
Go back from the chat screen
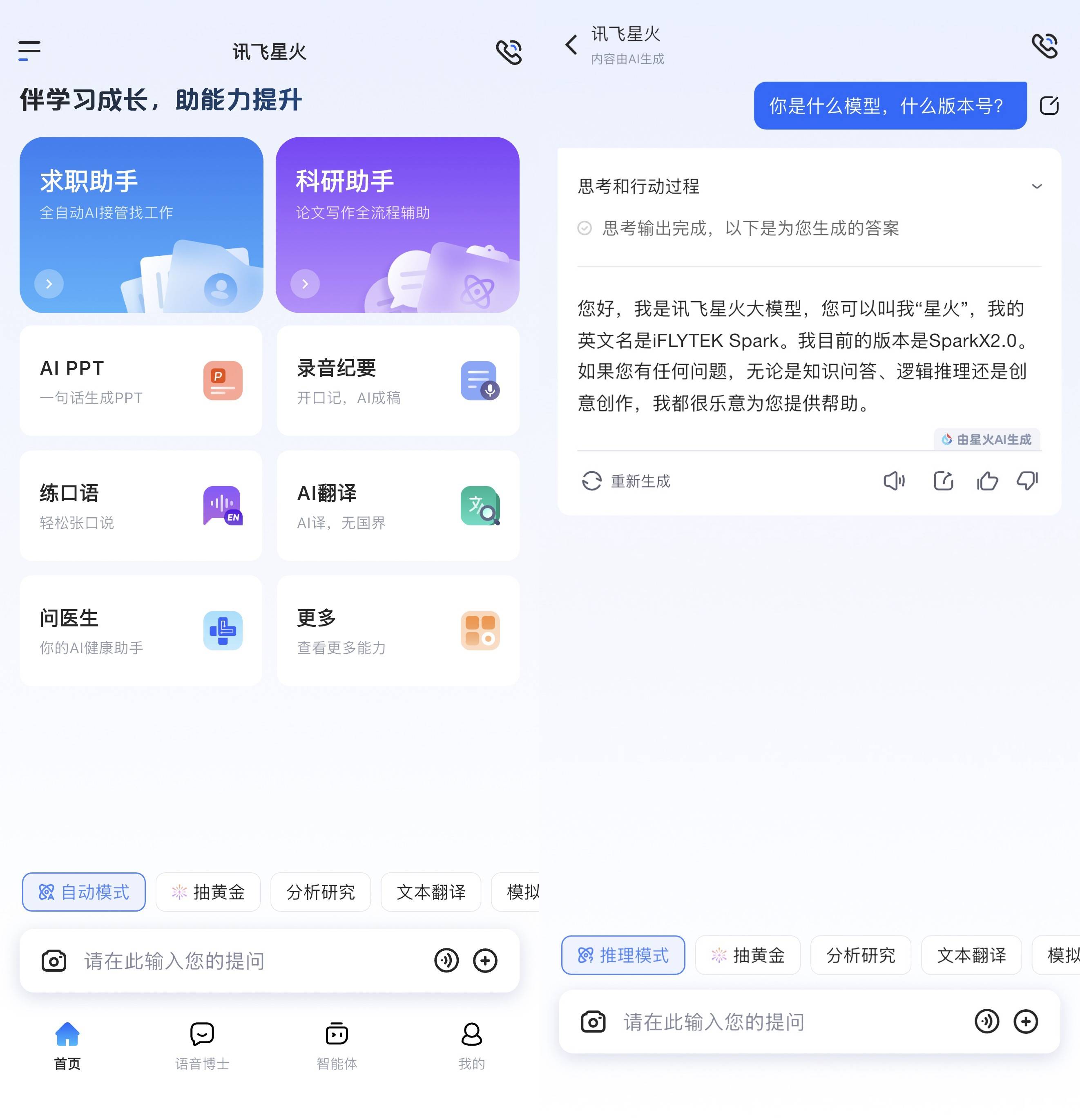pyautogui.click(x=571, y=45)
